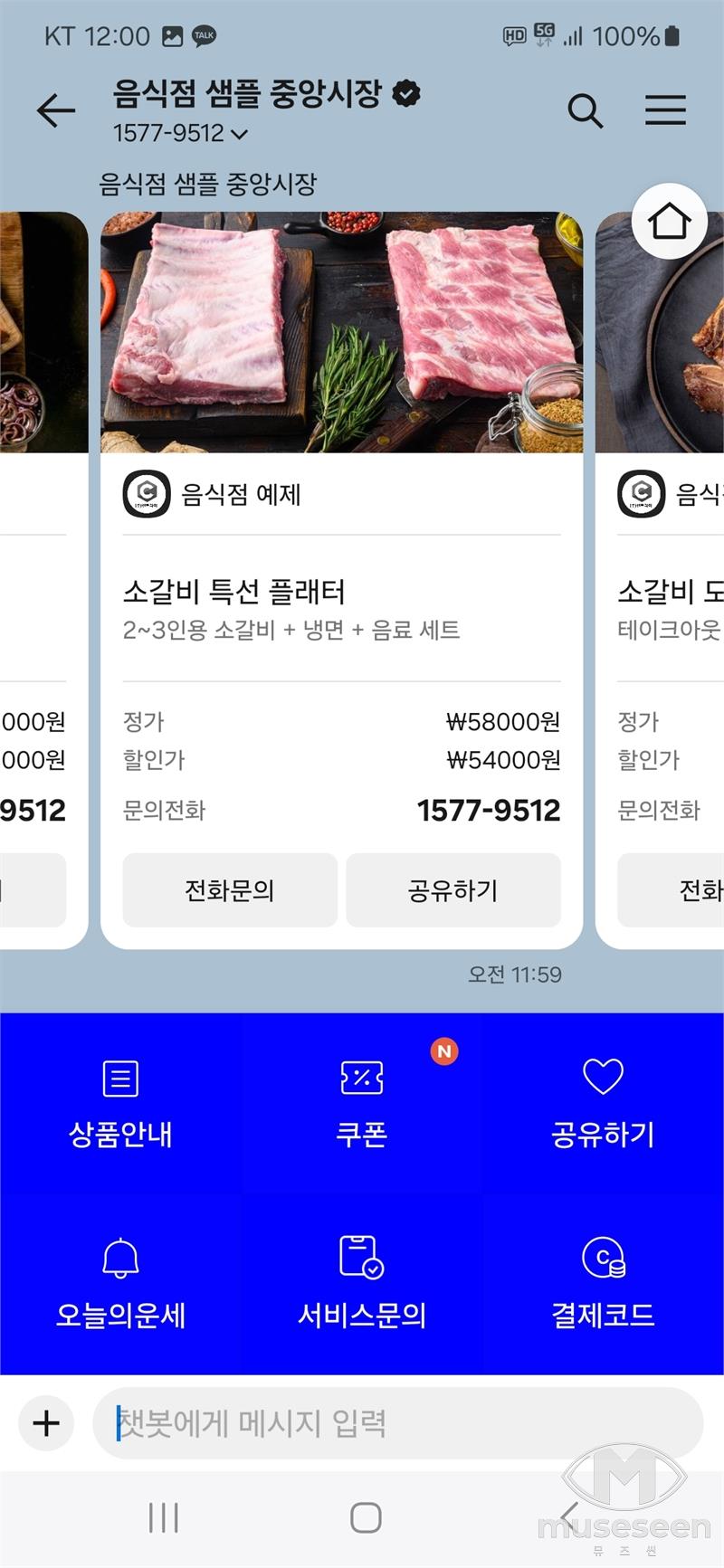This screenshot has width=724, height=1568.
Task: Open 오늘의운세 from the menu
Action: pos(120,1285)
